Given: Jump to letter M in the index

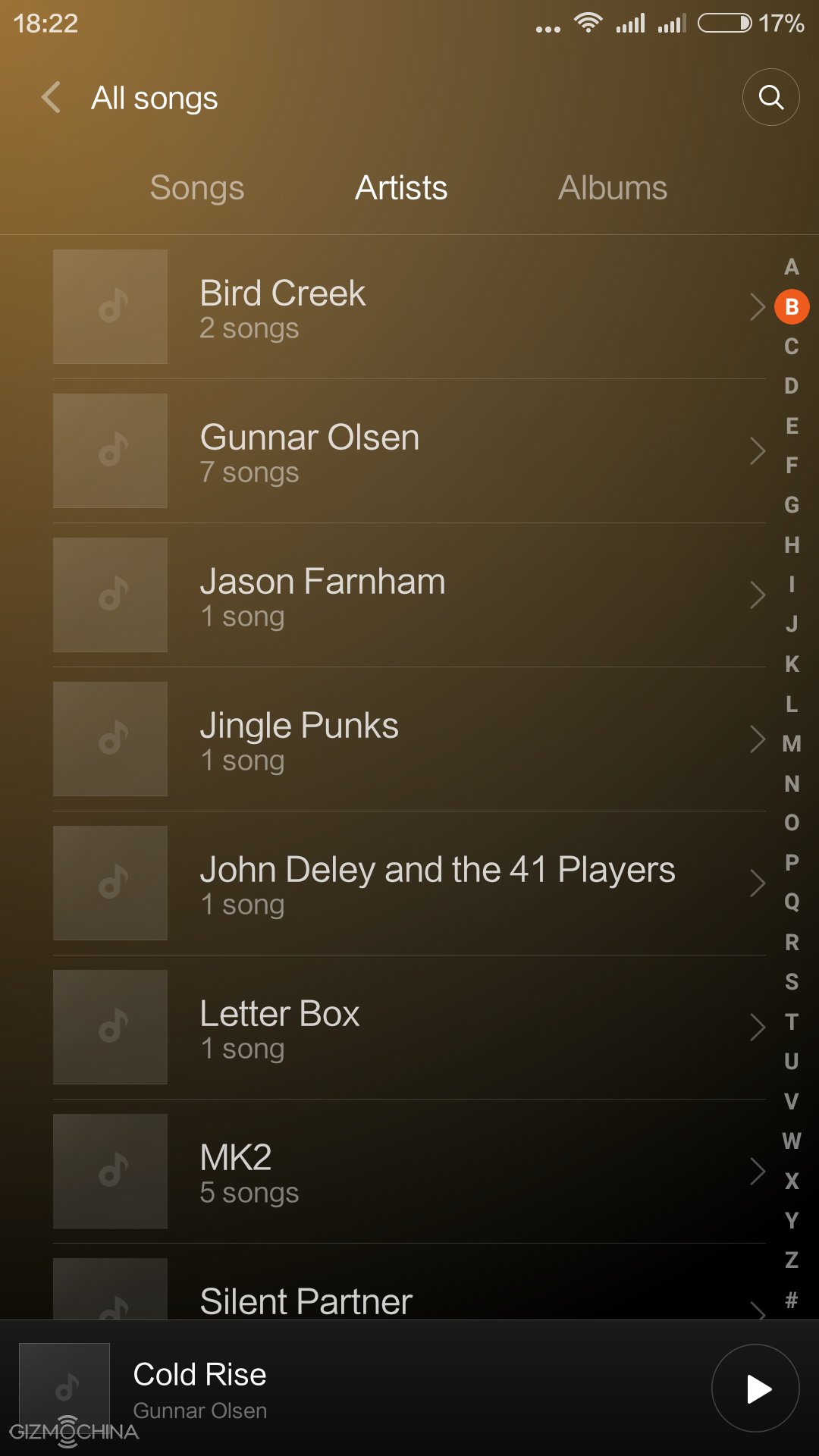Looking at the screenshot, I should point(792,744).
